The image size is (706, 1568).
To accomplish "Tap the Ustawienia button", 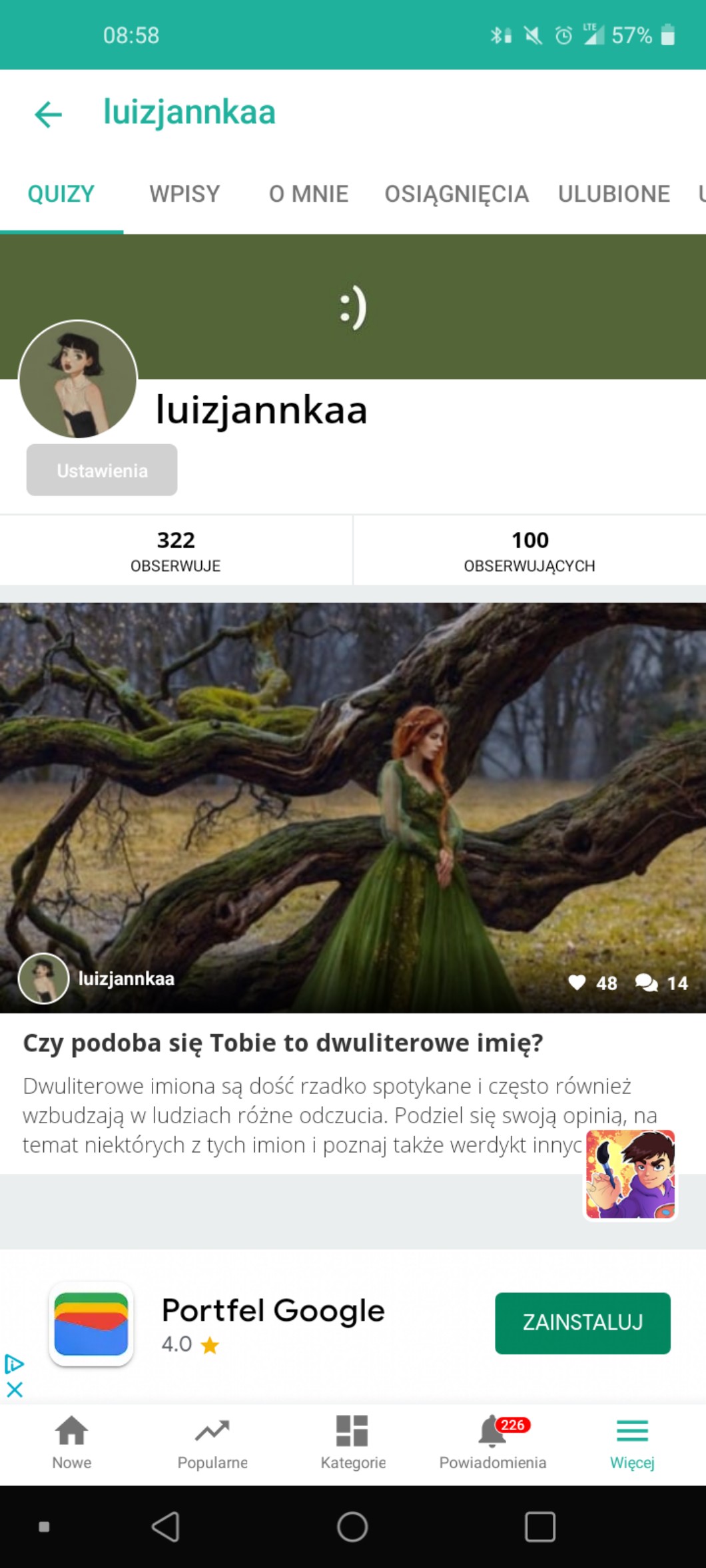I will point(102,470).
